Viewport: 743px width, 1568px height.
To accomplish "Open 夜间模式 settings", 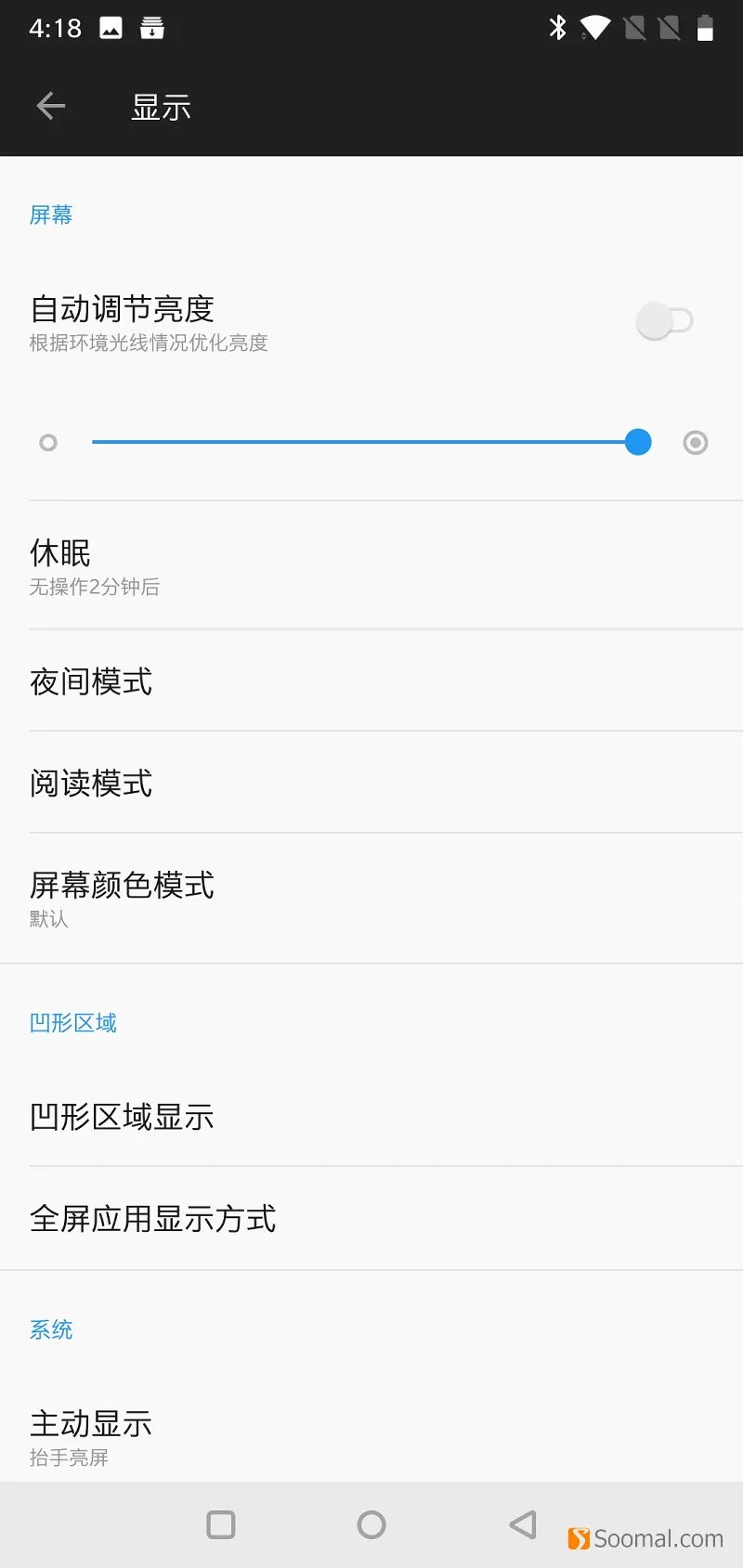I will point(371,680).
